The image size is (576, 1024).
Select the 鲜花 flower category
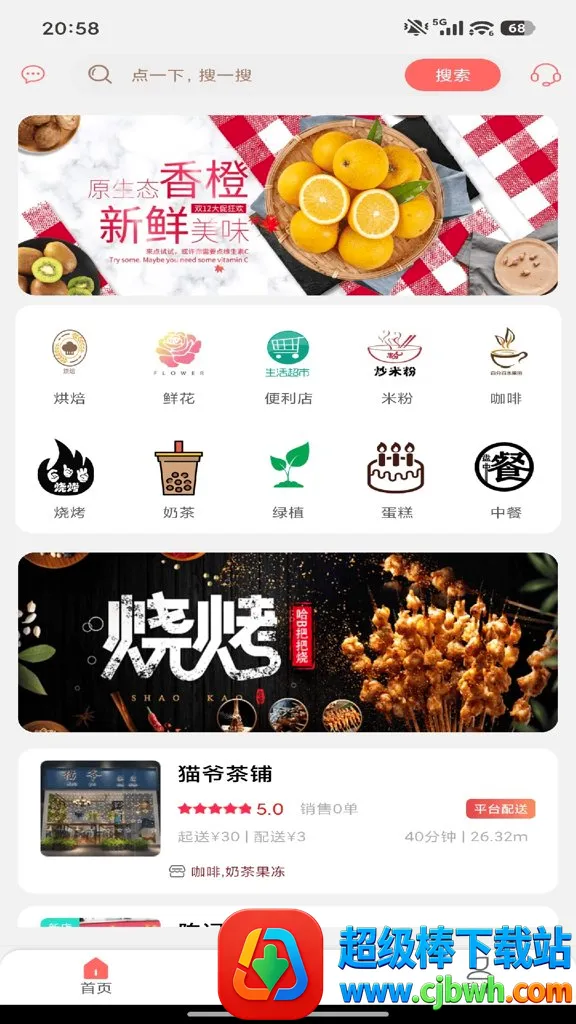(179, 367)
